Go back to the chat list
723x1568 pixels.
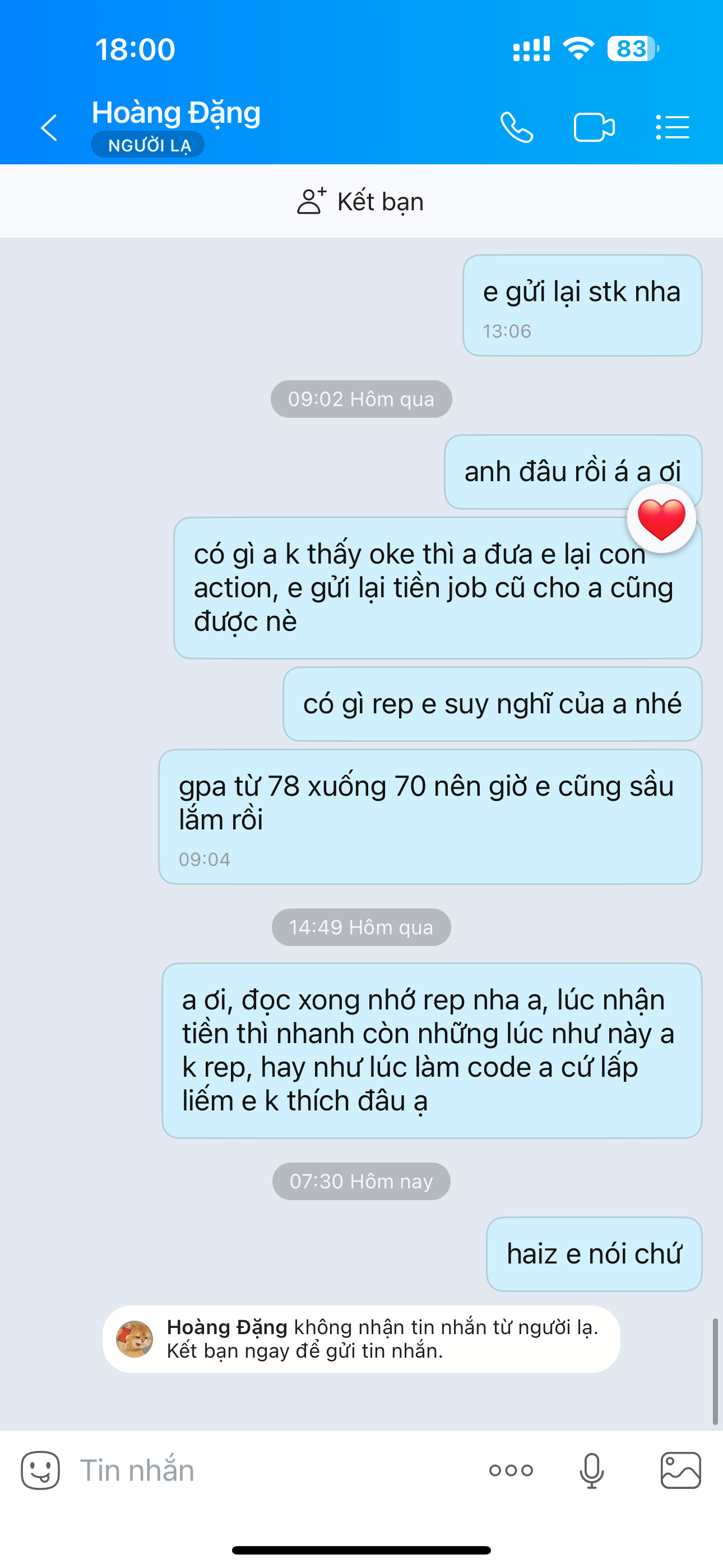pos(49,128)
